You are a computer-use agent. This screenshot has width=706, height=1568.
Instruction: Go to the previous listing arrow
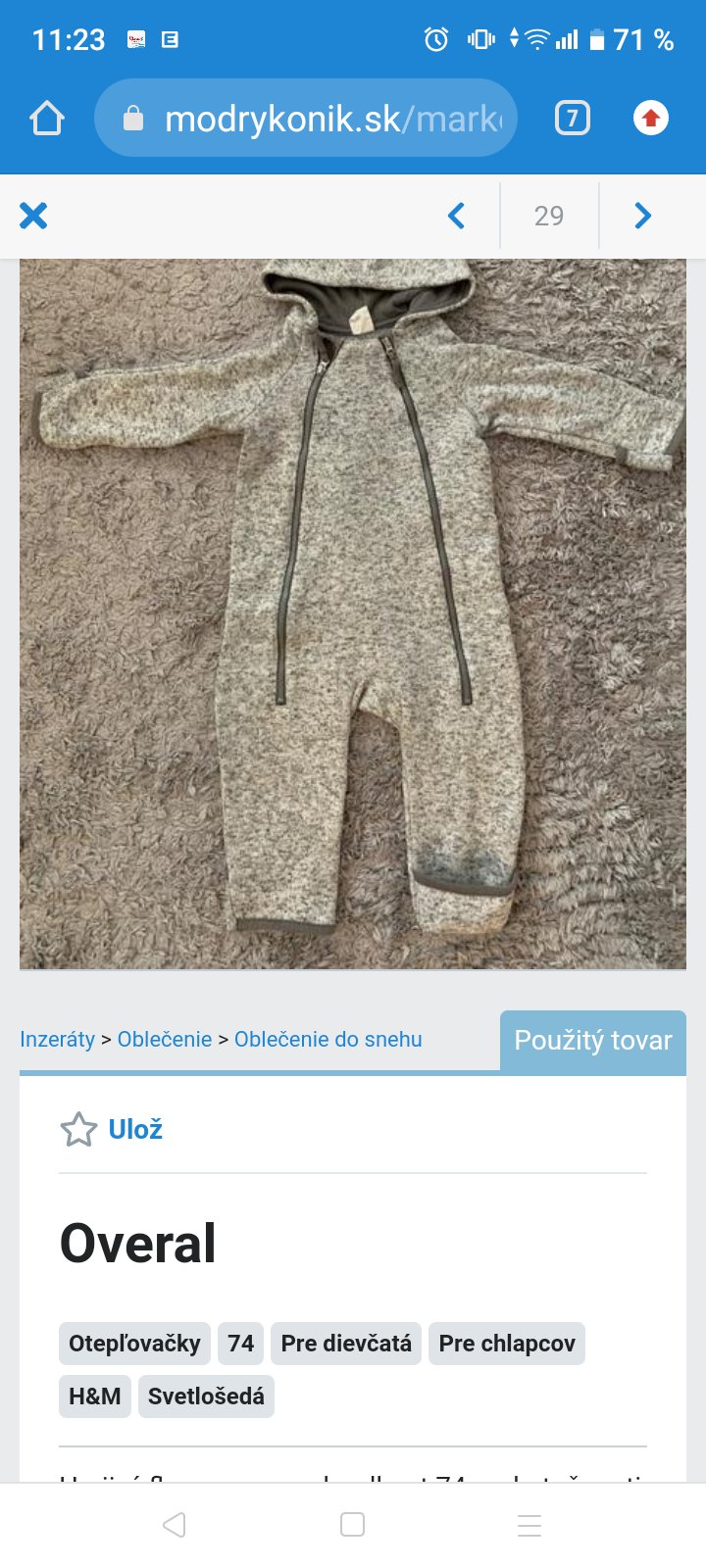click(456, 216)
